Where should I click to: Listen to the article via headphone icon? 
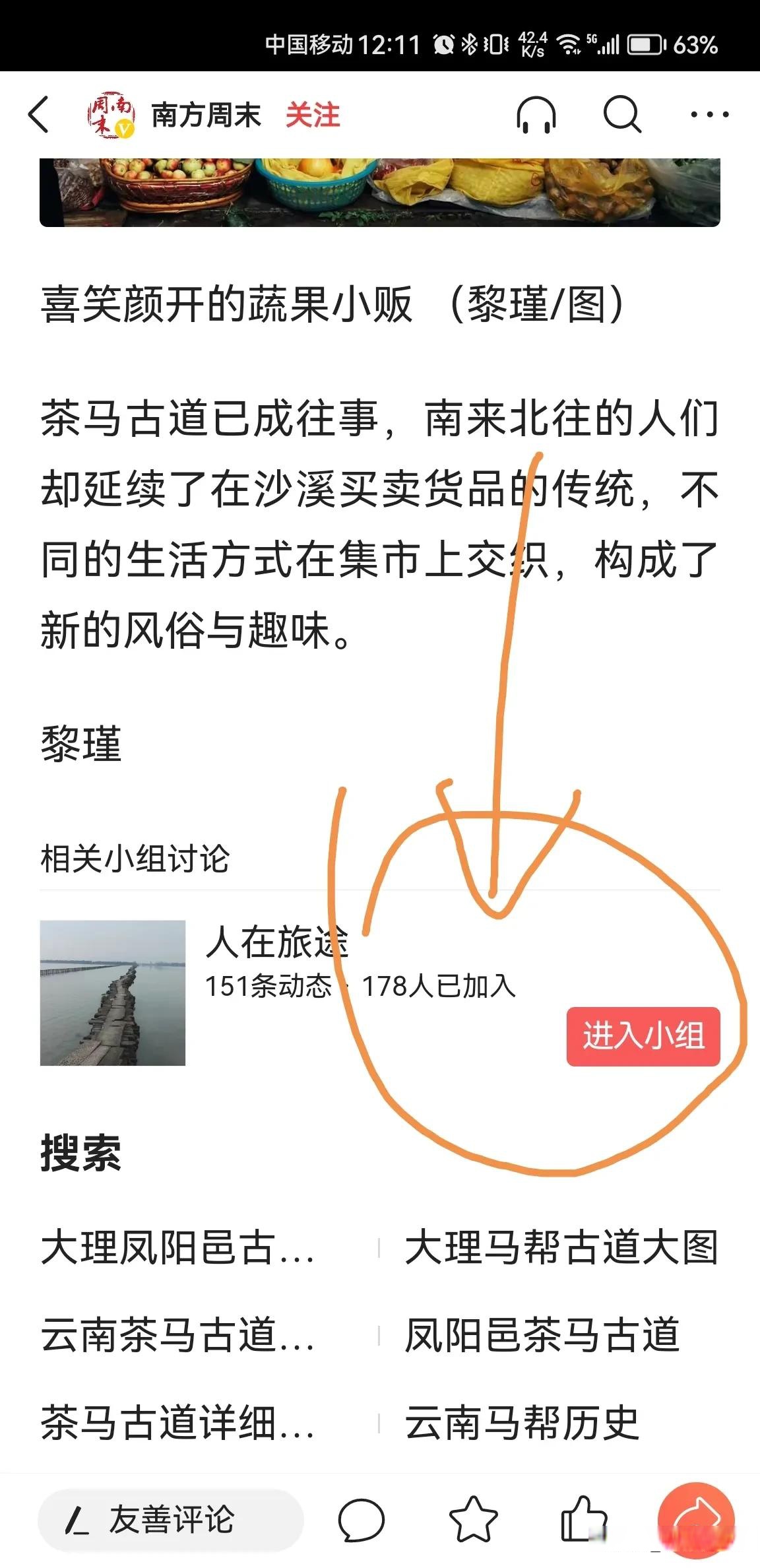click(536, 115)
